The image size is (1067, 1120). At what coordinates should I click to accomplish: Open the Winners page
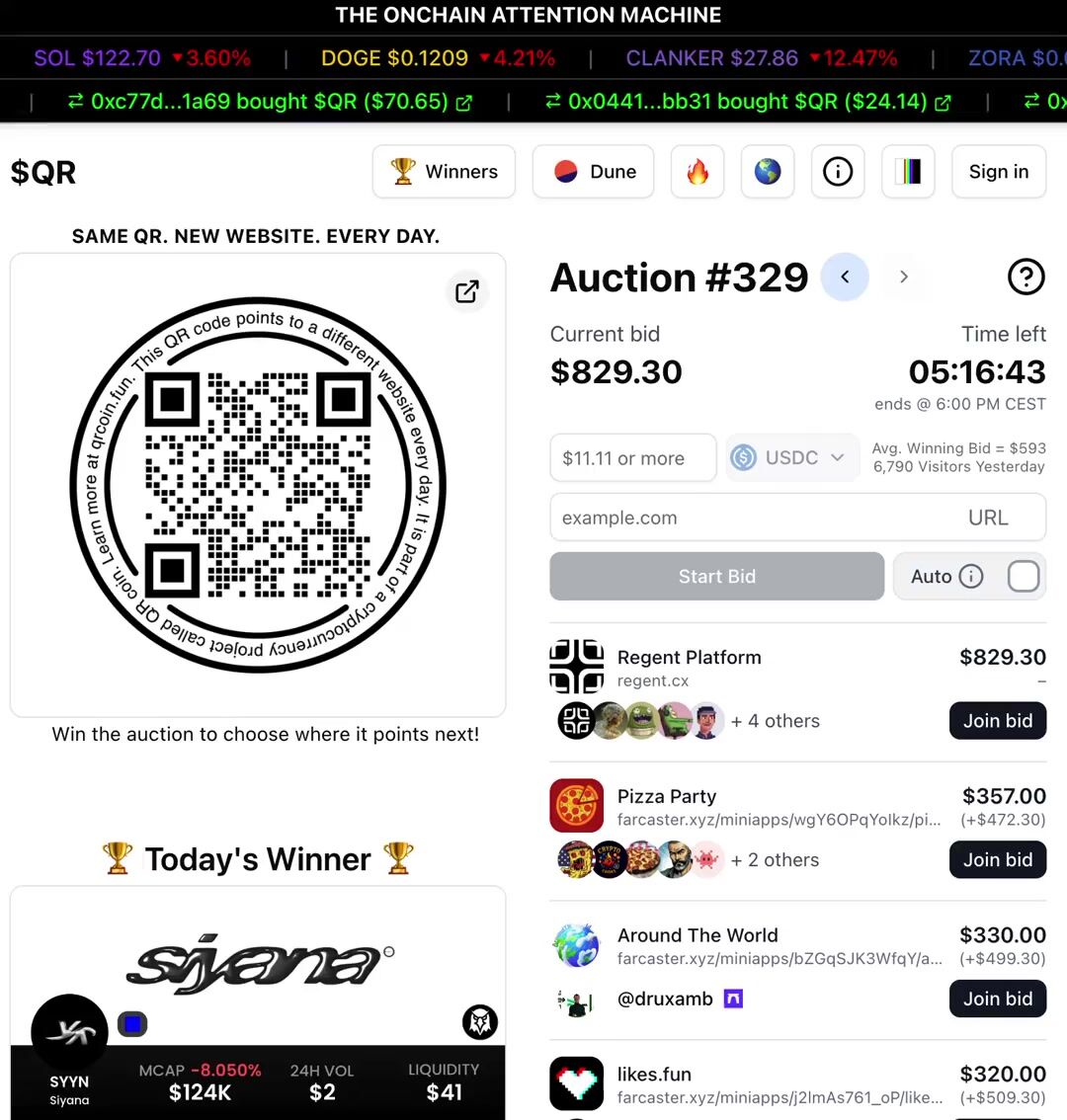[x=444, y=172]
